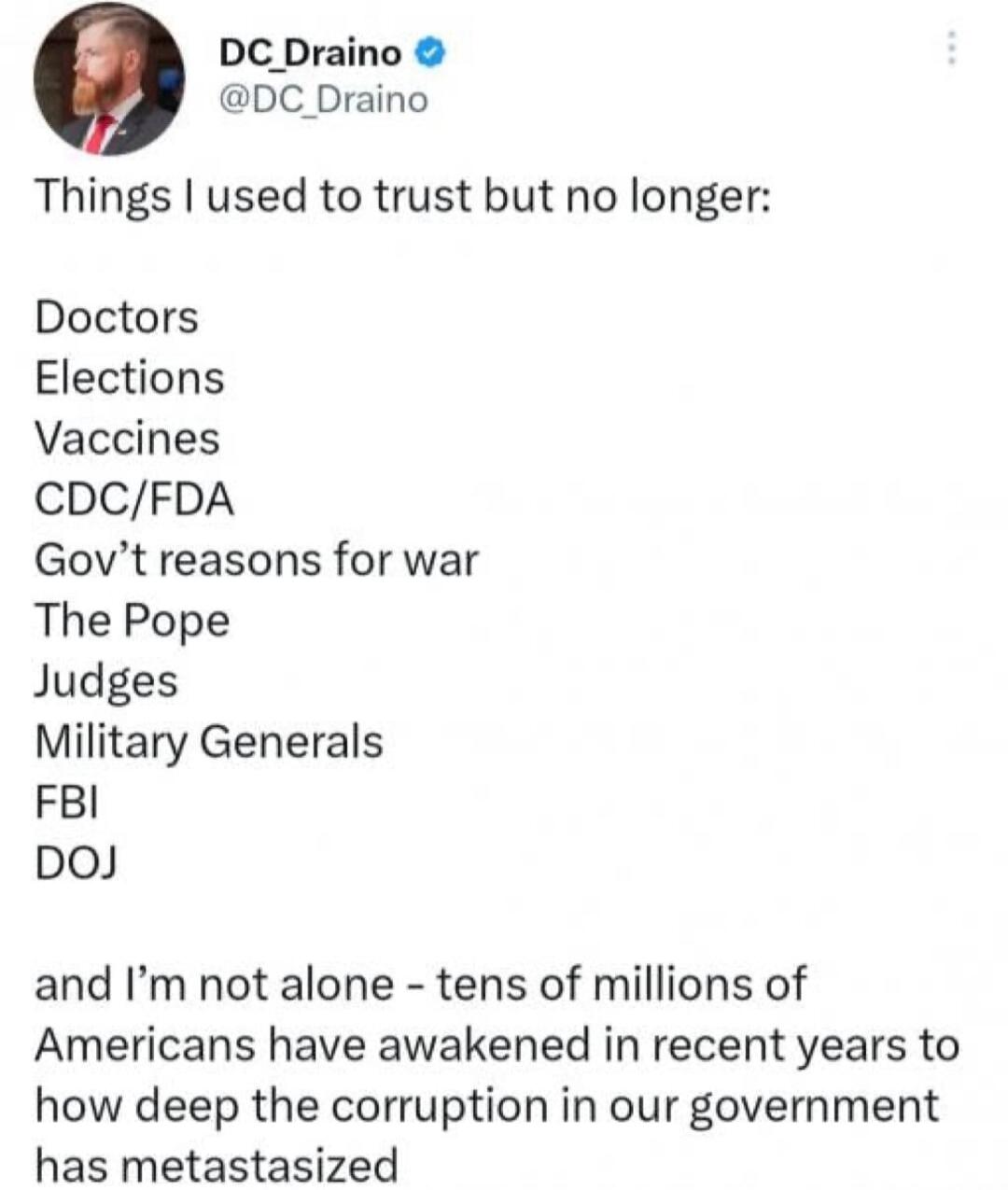Select the CDC/FDA text entry
This screenshot has height=1190, width=1008.
coord(133,498)
